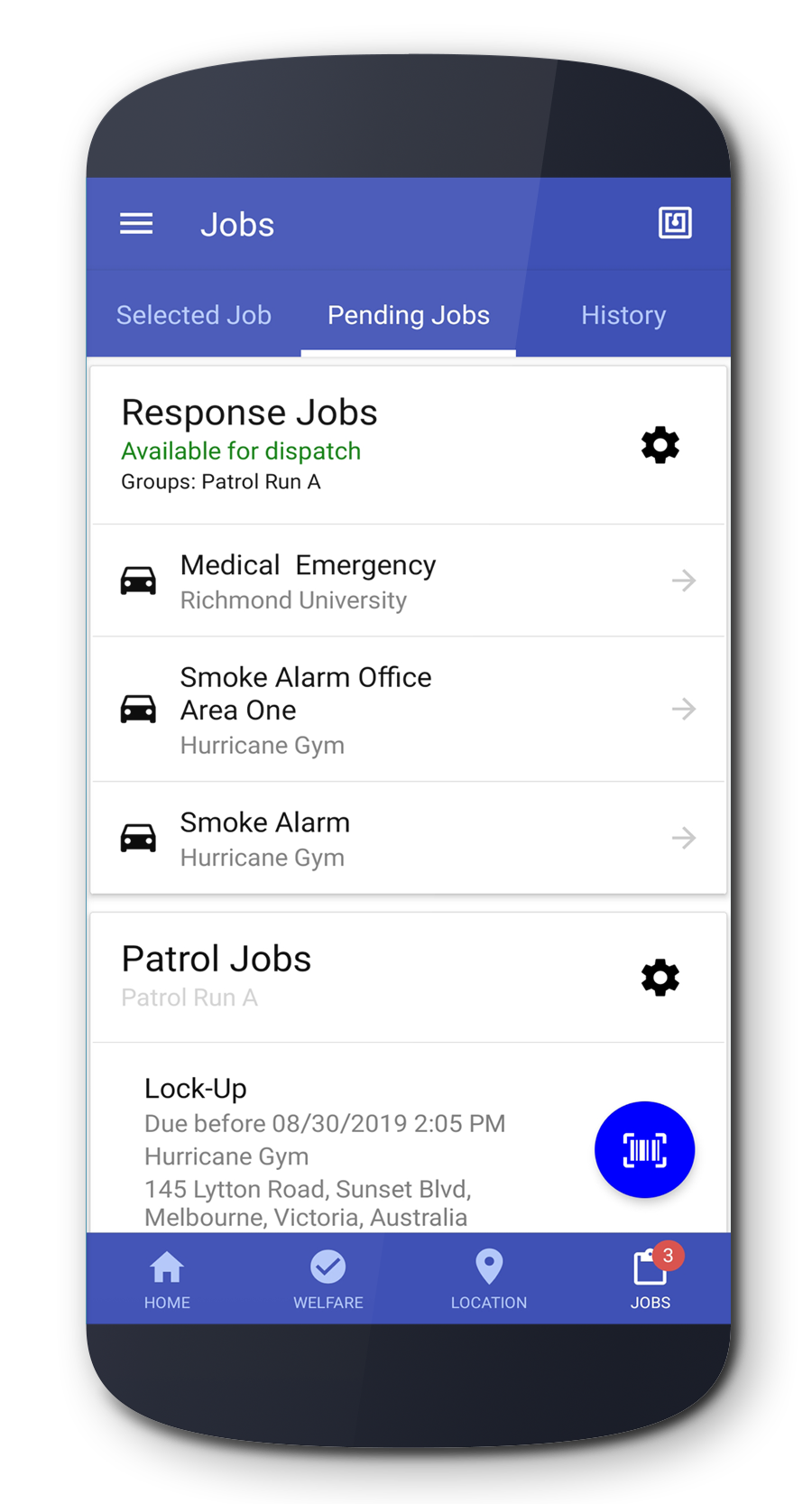Open Response Jobs settings gear
The width and height of the screenshot is (812, 1504).
point(660,445)
